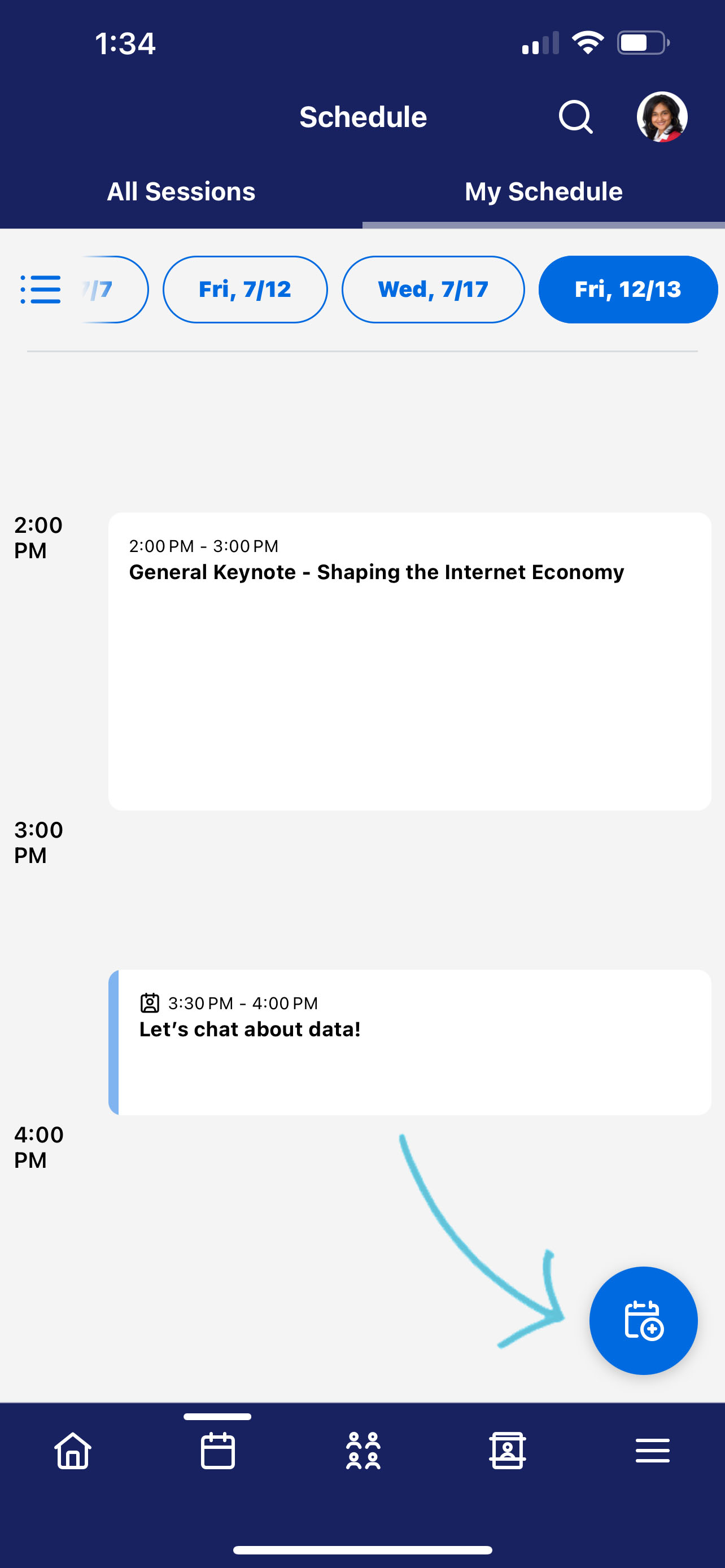Switch to the All Sessions tab
The height and width of the screenshot is (1568, 725).
click(181, 191)
